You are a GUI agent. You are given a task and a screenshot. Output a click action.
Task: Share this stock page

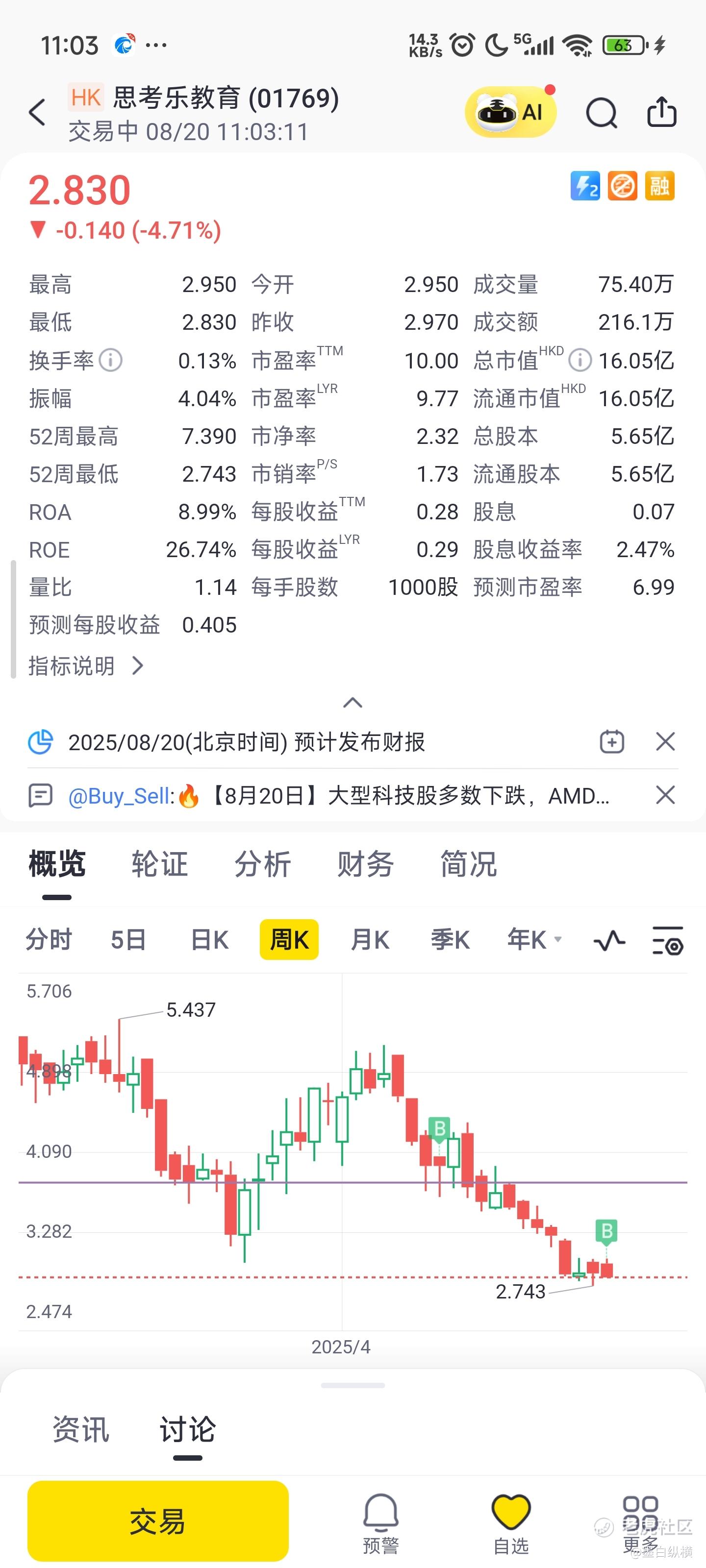[x=661, y=112]
